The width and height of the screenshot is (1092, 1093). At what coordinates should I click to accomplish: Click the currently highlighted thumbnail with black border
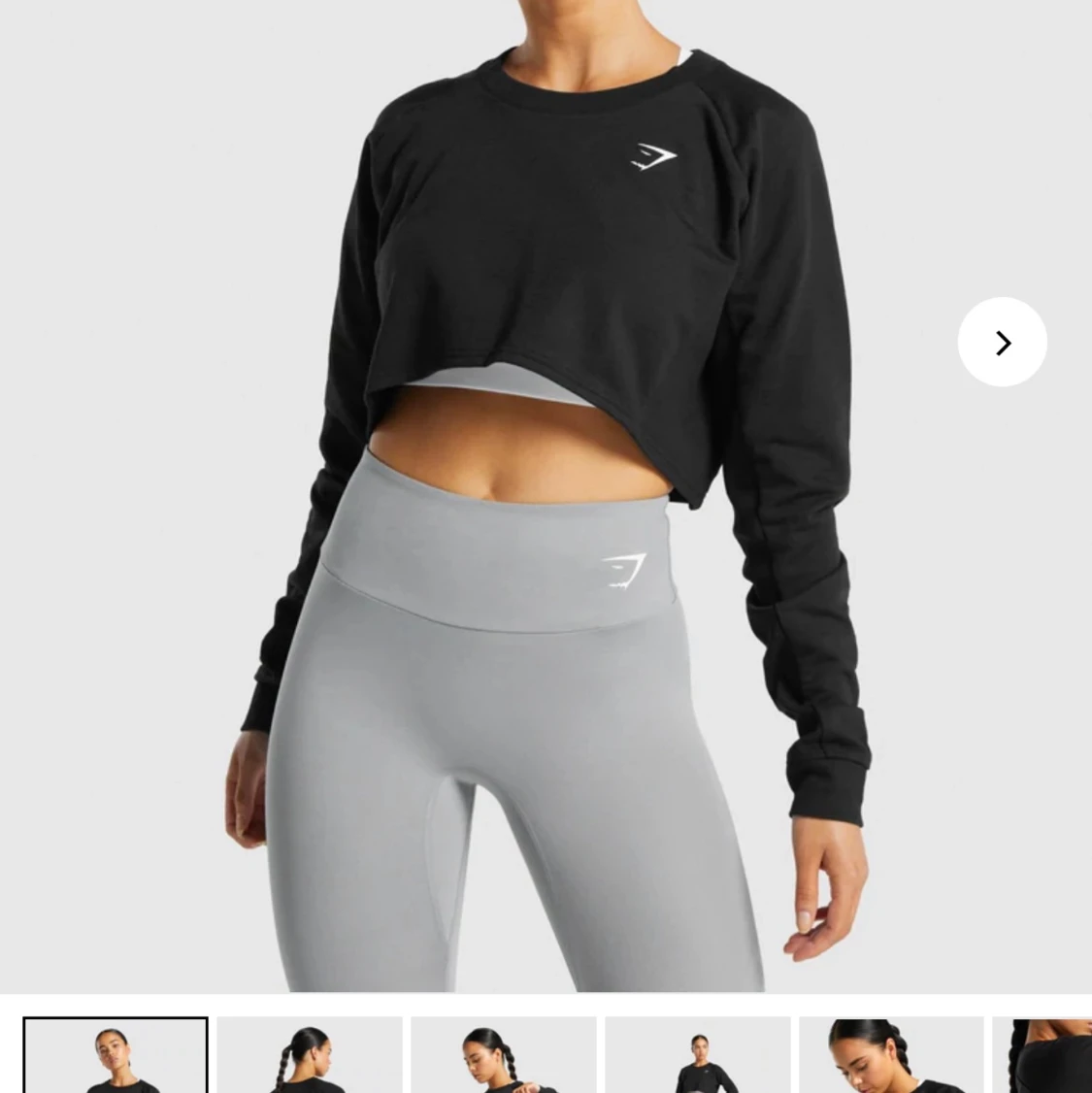click(115, 1055)
